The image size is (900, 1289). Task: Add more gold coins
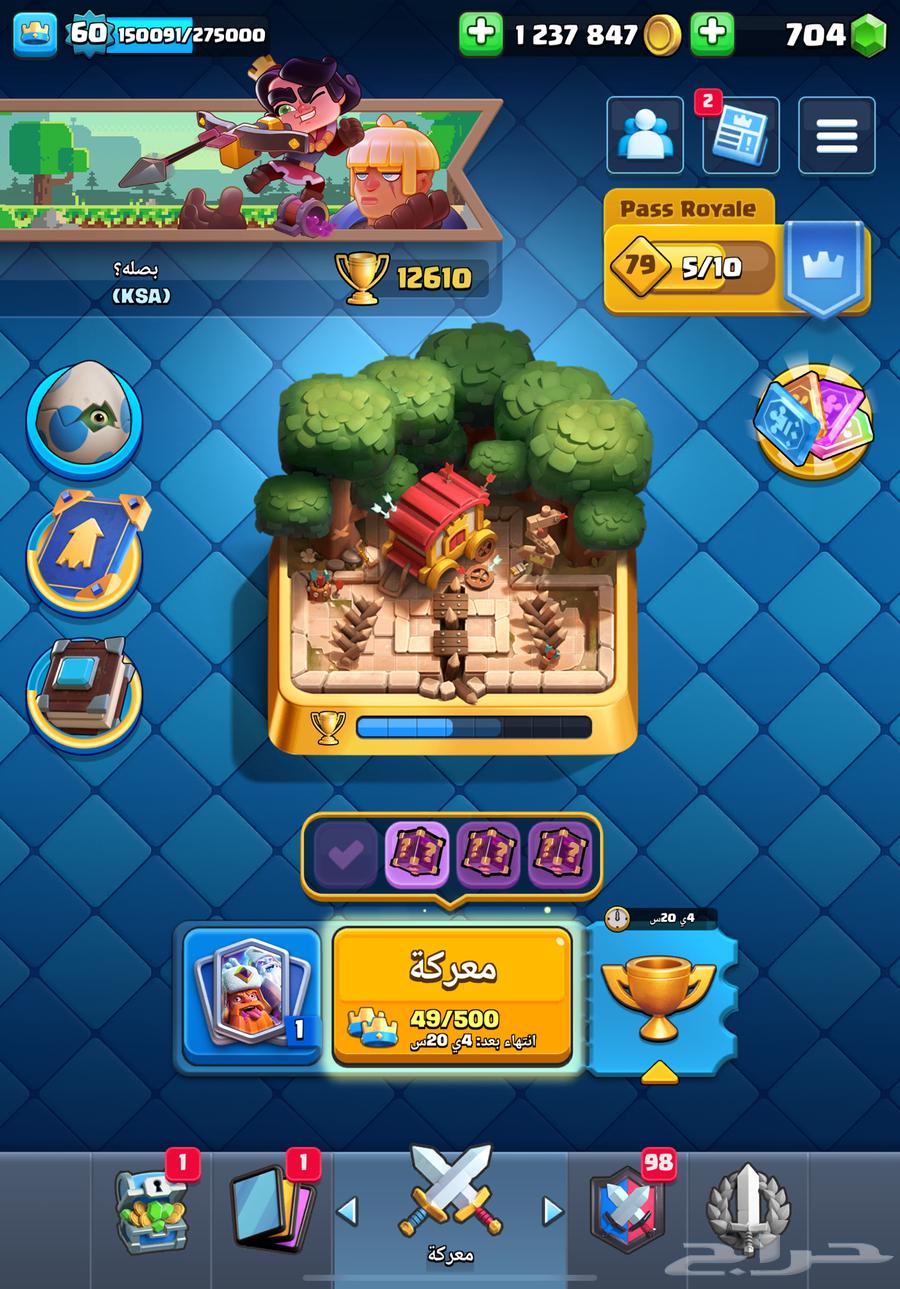[481, 34]
